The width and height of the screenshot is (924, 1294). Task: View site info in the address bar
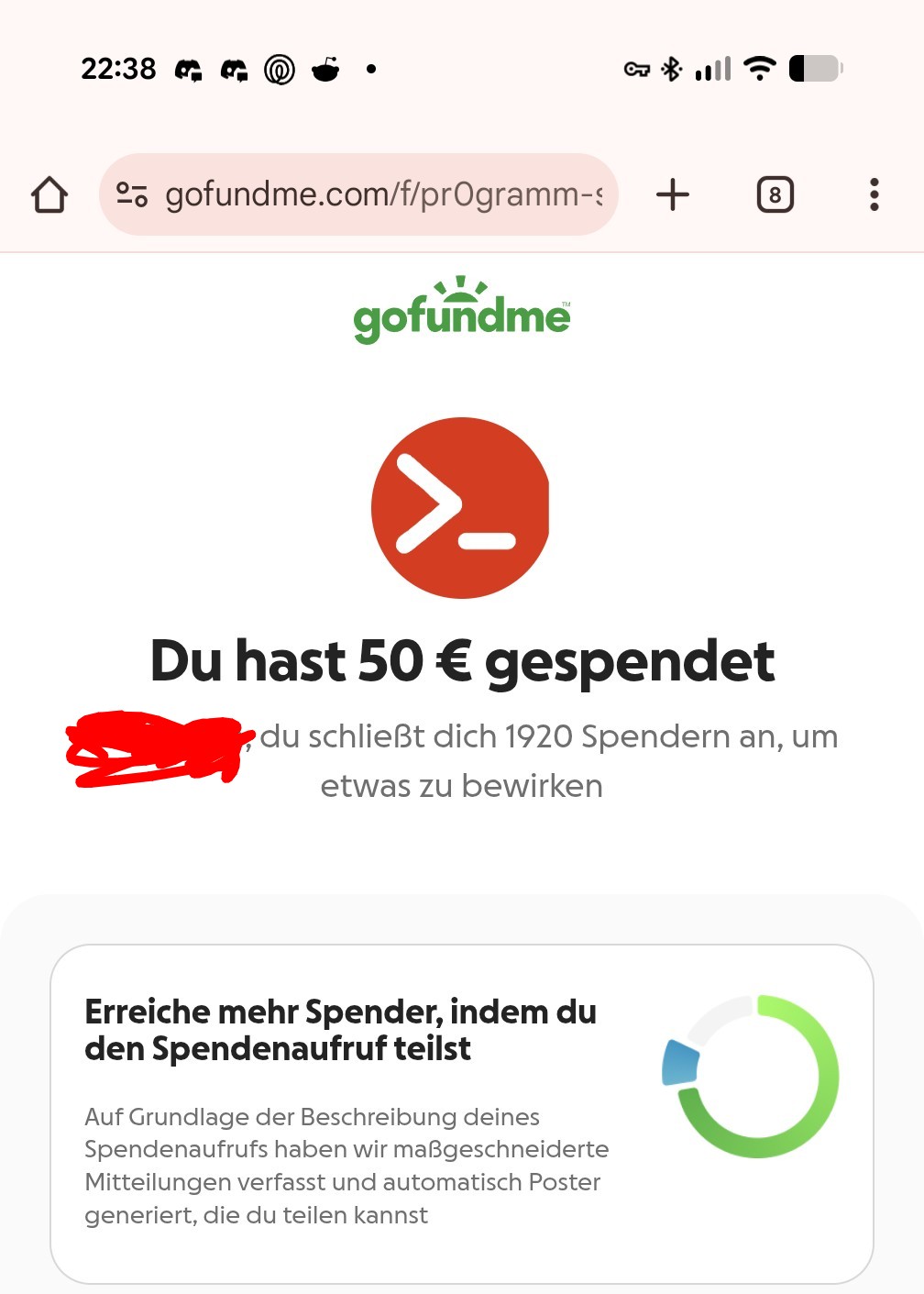click(x=132, y=194)
